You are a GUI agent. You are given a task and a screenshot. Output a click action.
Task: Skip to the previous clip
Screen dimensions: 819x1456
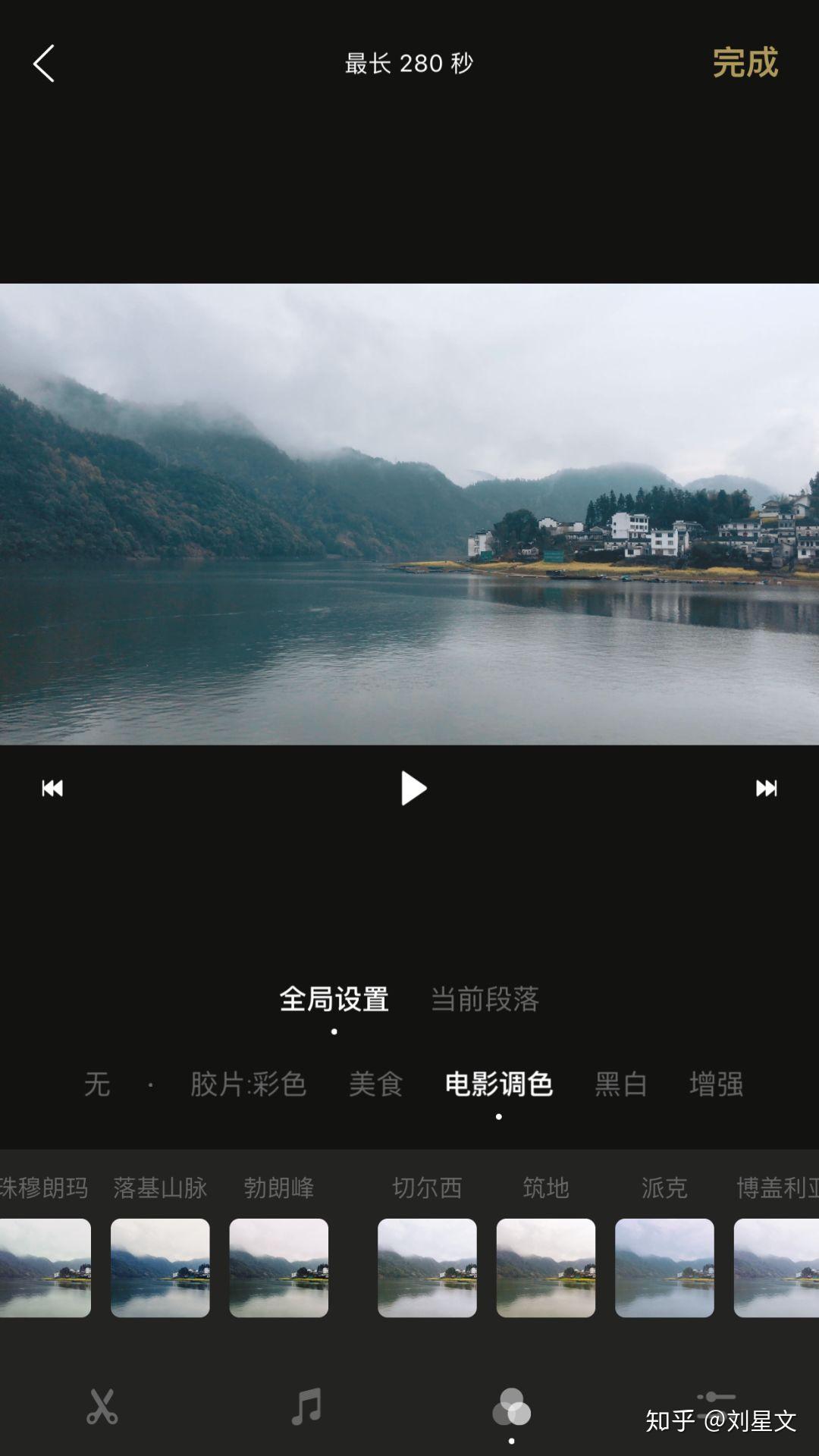click(52, 789)
